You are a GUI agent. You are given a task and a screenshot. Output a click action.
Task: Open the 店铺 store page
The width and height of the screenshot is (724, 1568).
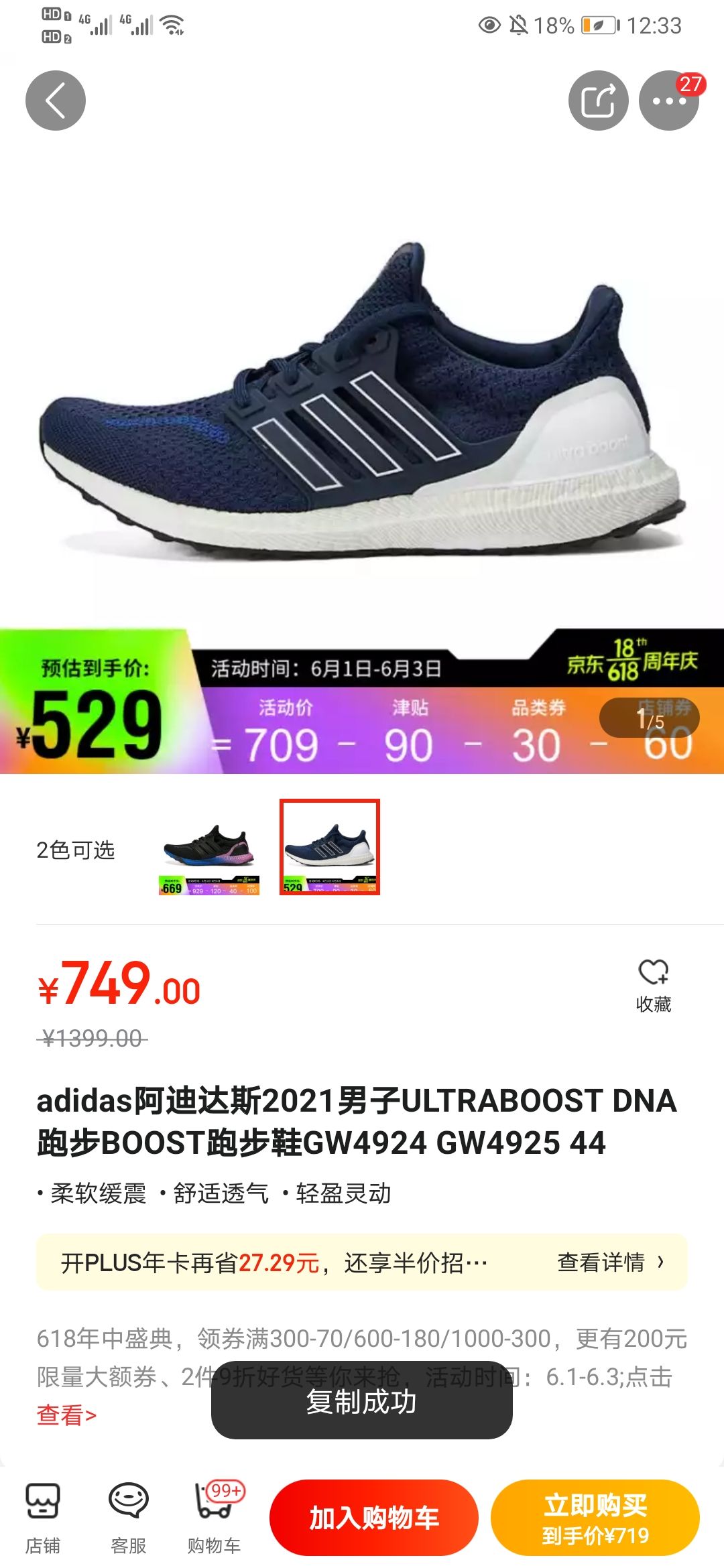(x=43, y=1518)
